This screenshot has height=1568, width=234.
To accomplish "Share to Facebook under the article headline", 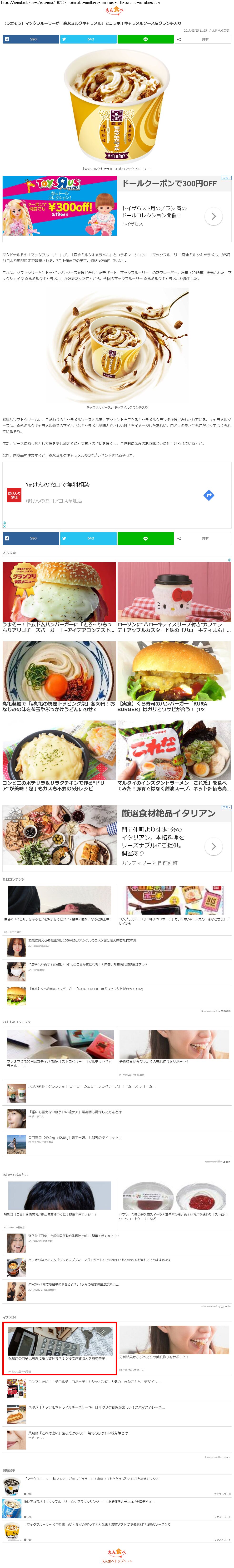I will (30, 39).
